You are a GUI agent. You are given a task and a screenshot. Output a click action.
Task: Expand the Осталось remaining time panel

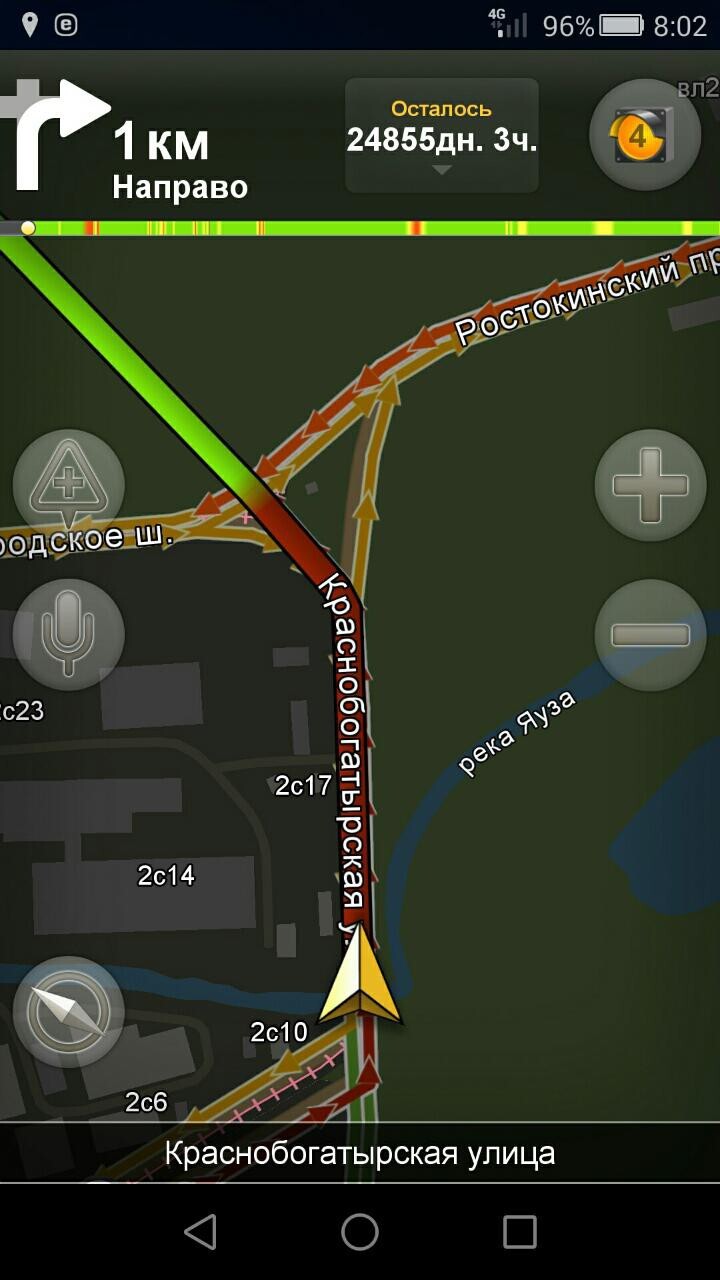(x=442, y=135)
